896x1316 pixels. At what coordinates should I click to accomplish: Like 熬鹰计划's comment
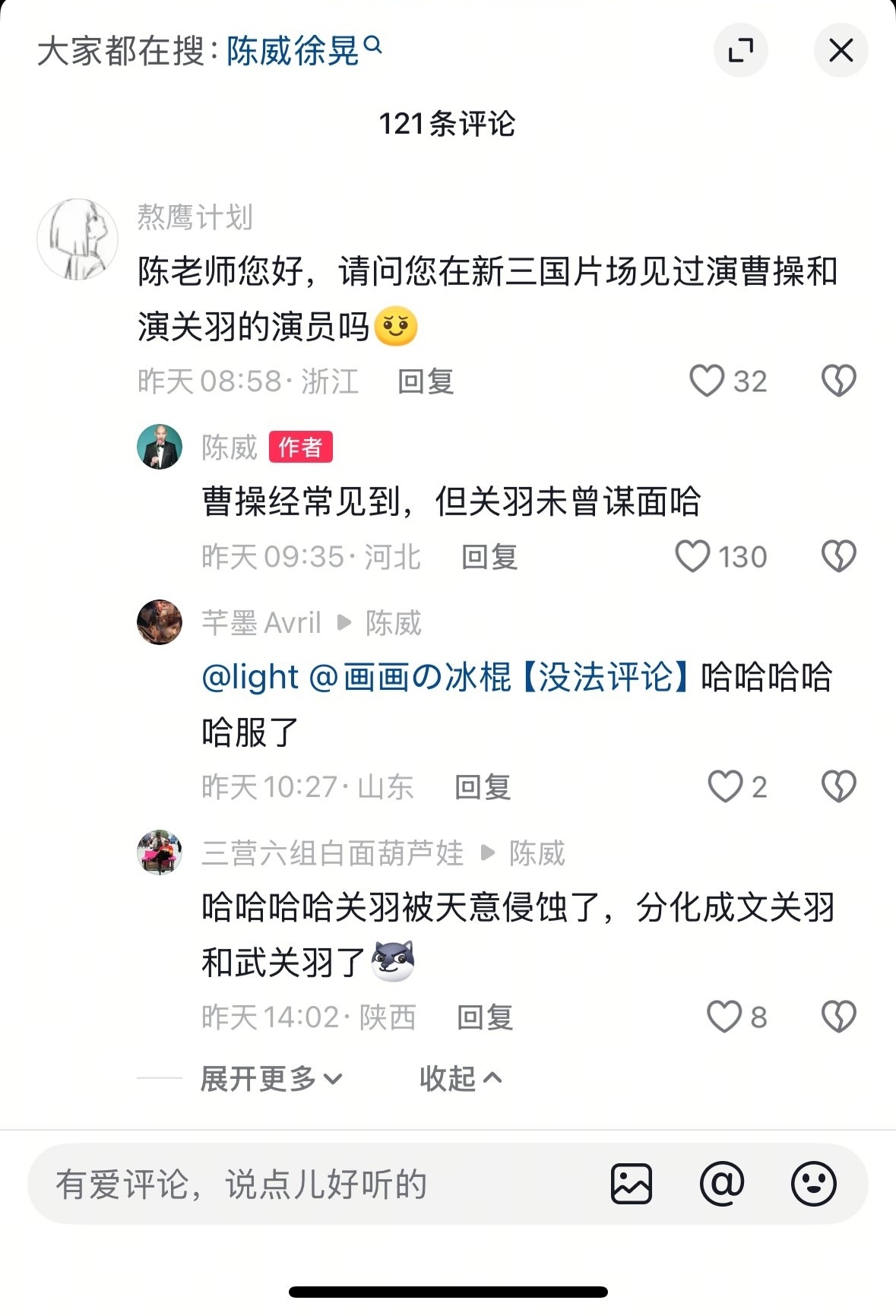[707, 381]
